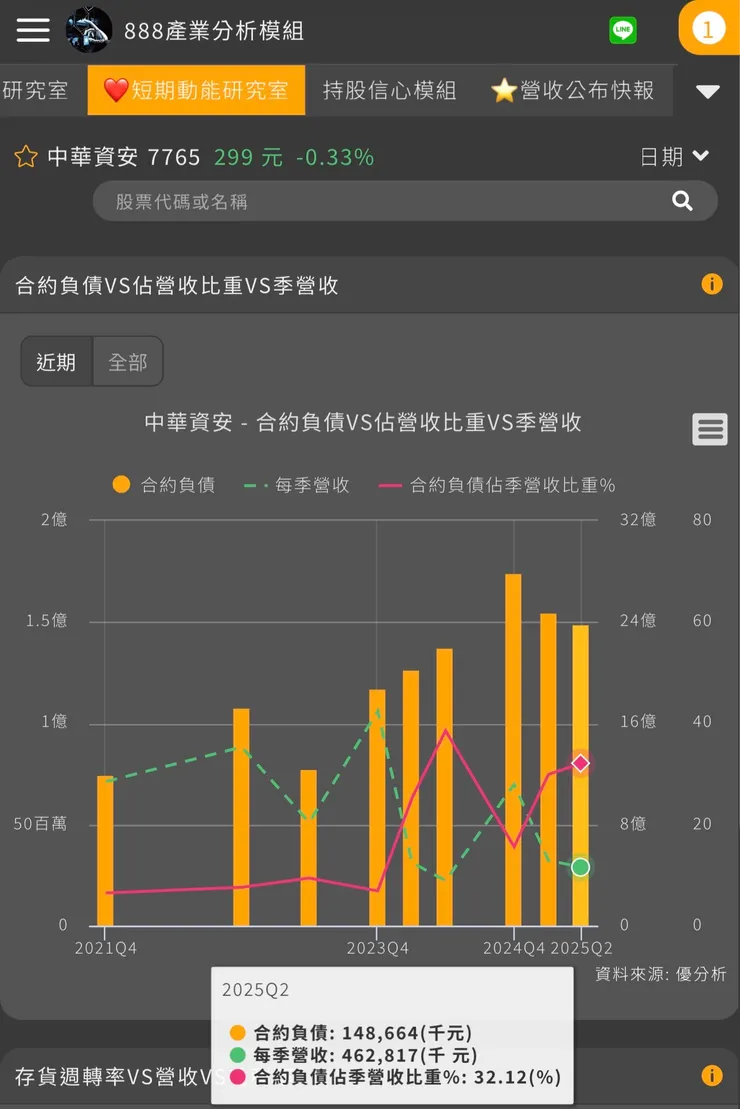Open the chart export menu icon
The width and height of the screenshot is (740, 1109).
(x=710, y=430)
